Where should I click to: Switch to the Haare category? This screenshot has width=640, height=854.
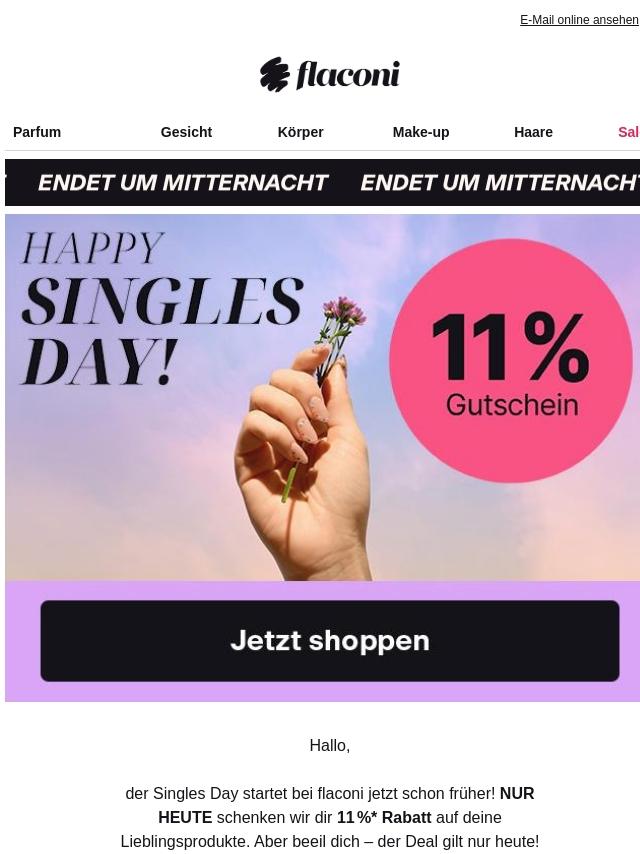(533, 132)
